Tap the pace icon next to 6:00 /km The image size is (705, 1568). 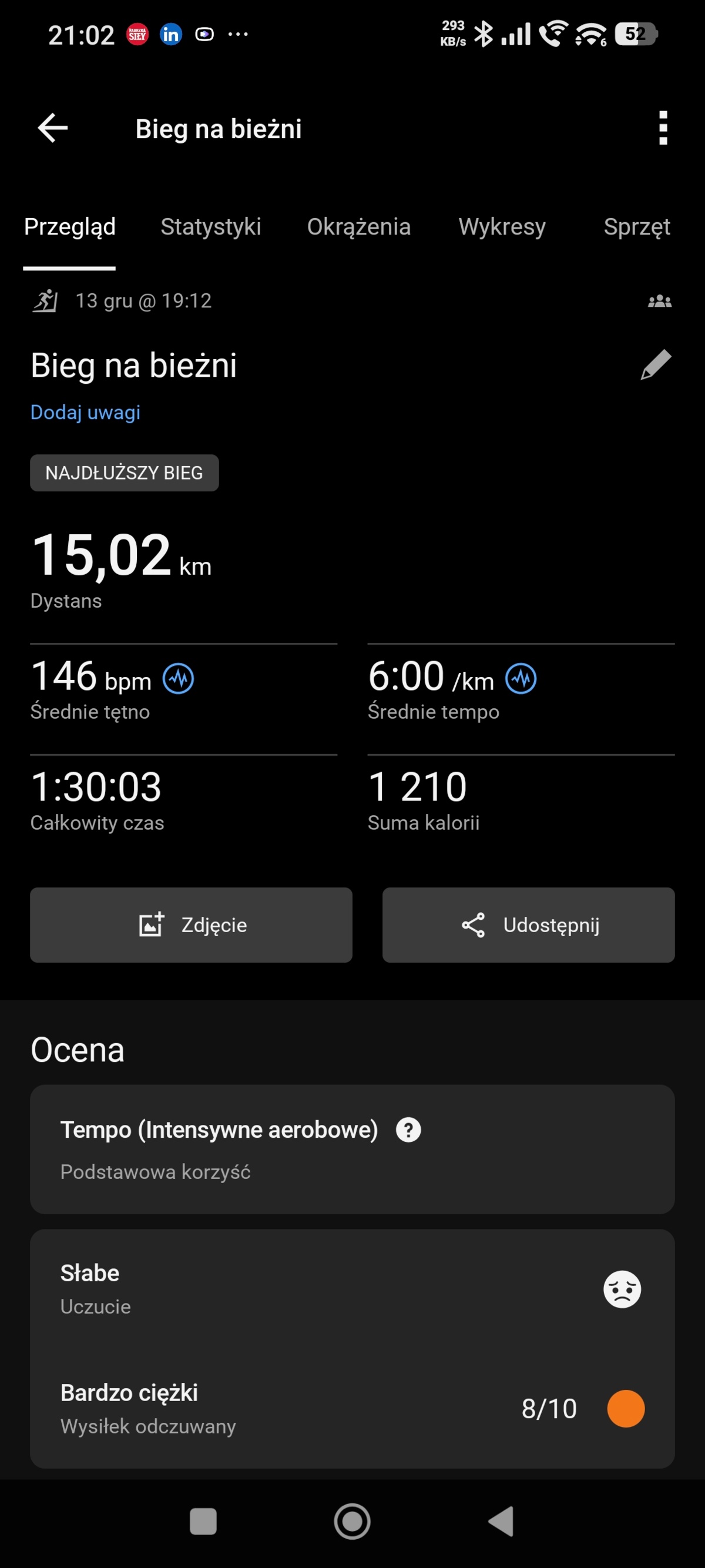521,678
